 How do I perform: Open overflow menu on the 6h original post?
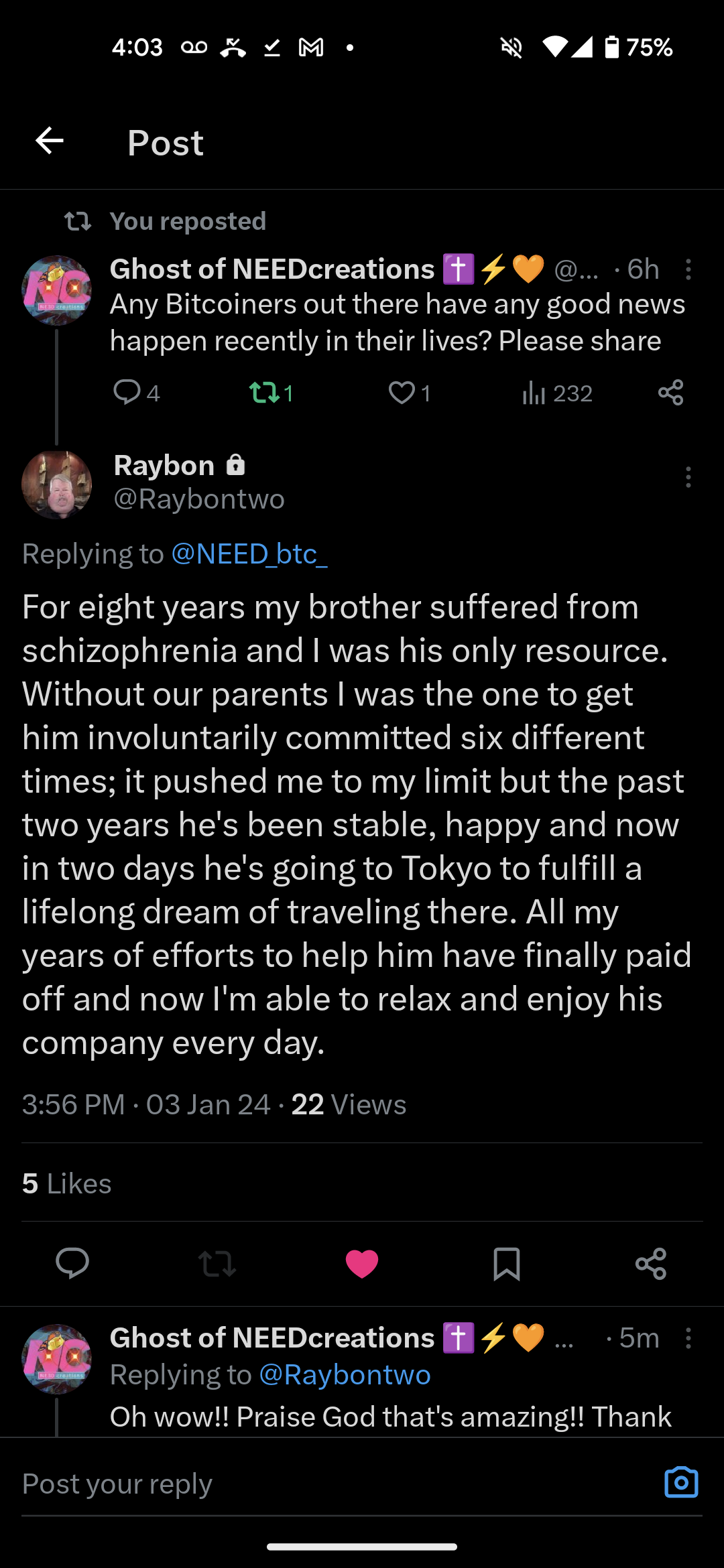[x=688, y=269]
